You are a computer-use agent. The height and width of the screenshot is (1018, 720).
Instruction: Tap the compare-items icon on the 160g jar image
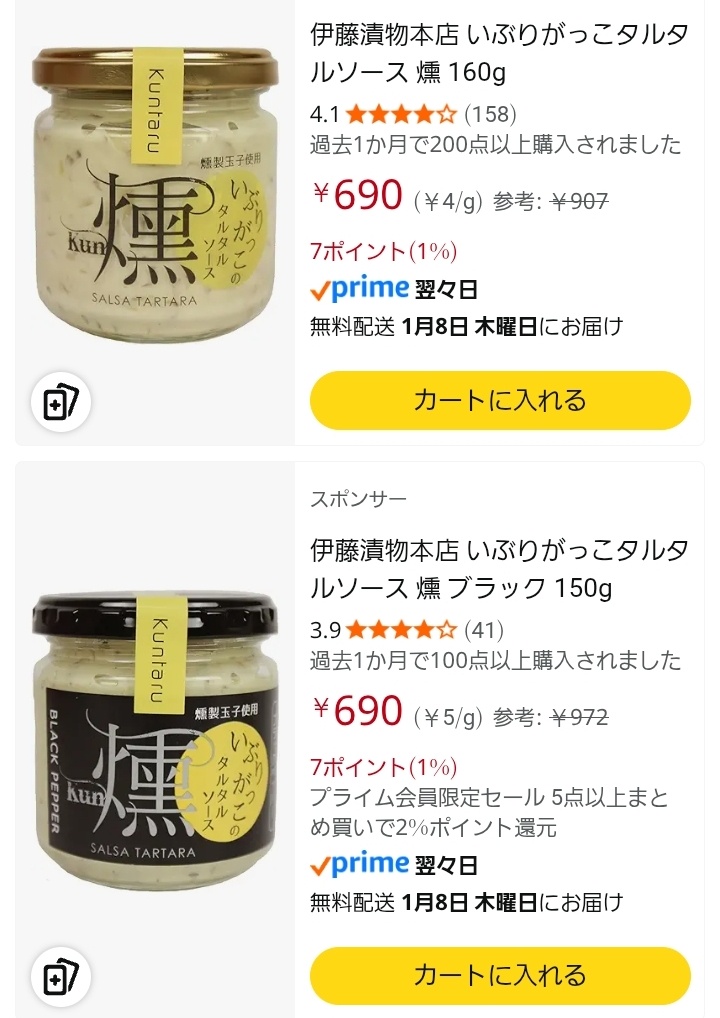[62, 403]
